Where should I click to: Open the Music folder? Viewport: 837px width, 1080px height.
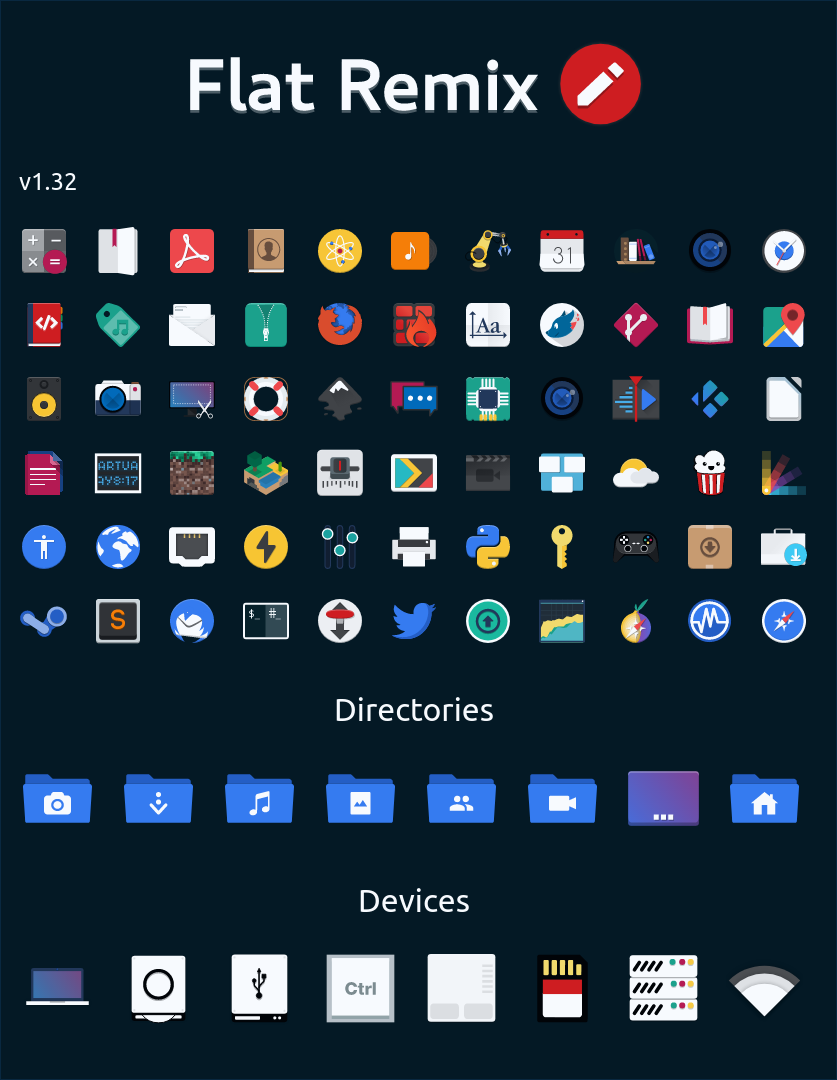click(259, 798)
